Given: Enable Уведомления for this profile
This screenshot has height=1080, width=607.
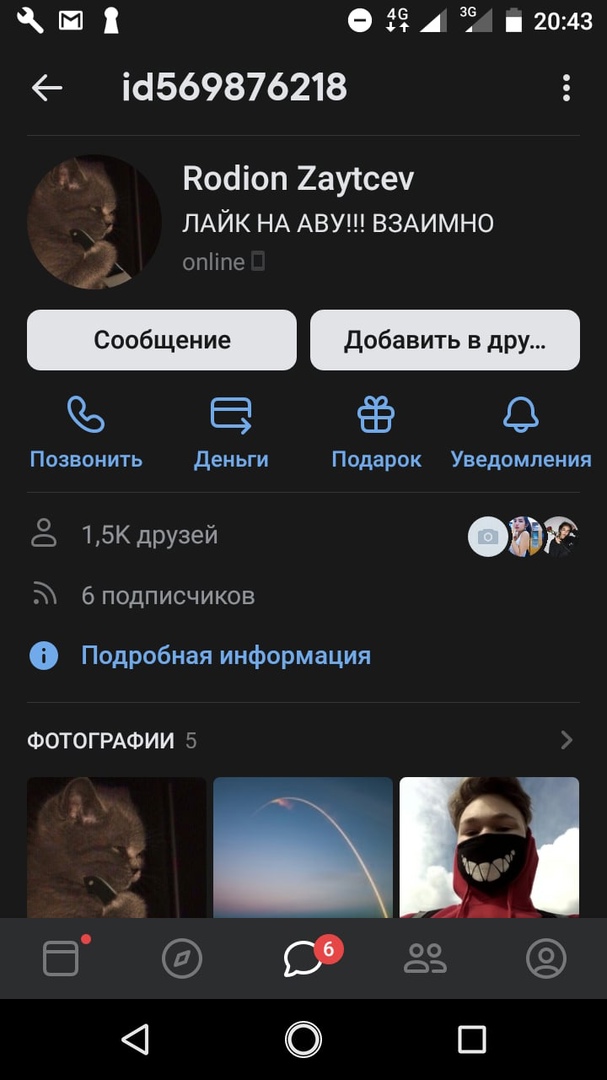Looking at the screenshot, I should [521, 431].
